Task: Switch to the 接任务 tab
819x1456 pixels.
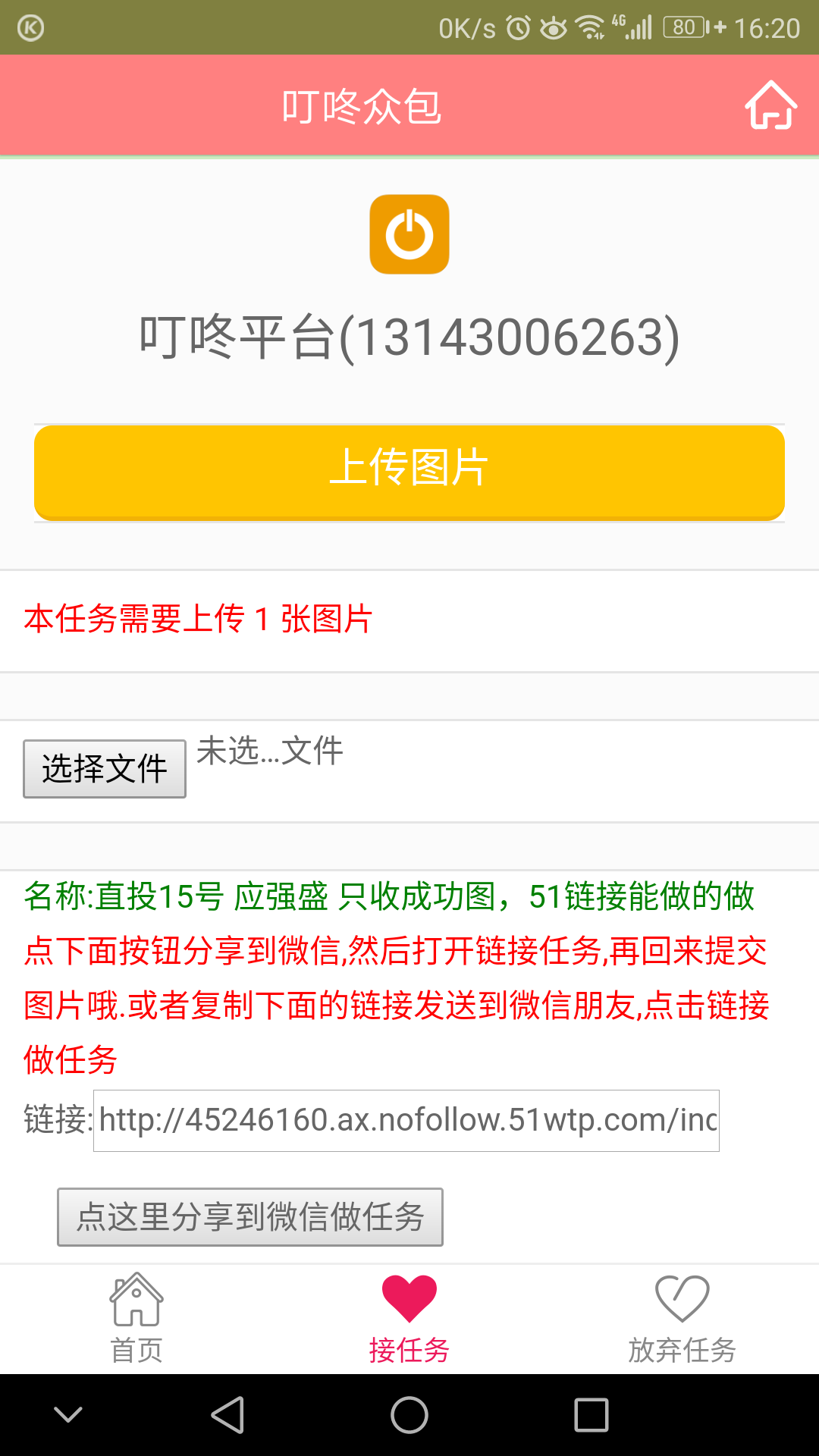Action: click(x=409, y=1348)
